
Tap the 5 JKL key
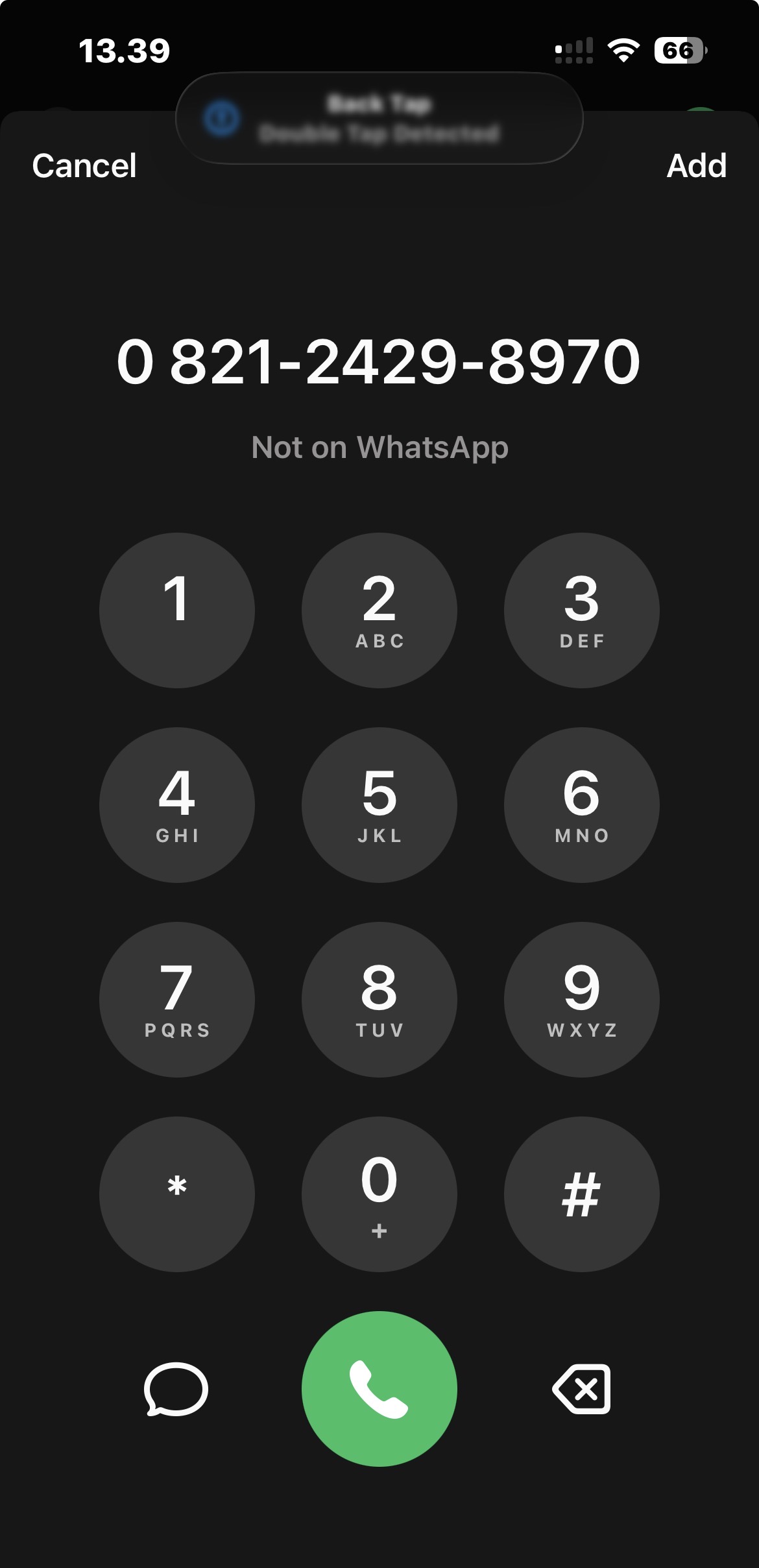coord(379,805)
